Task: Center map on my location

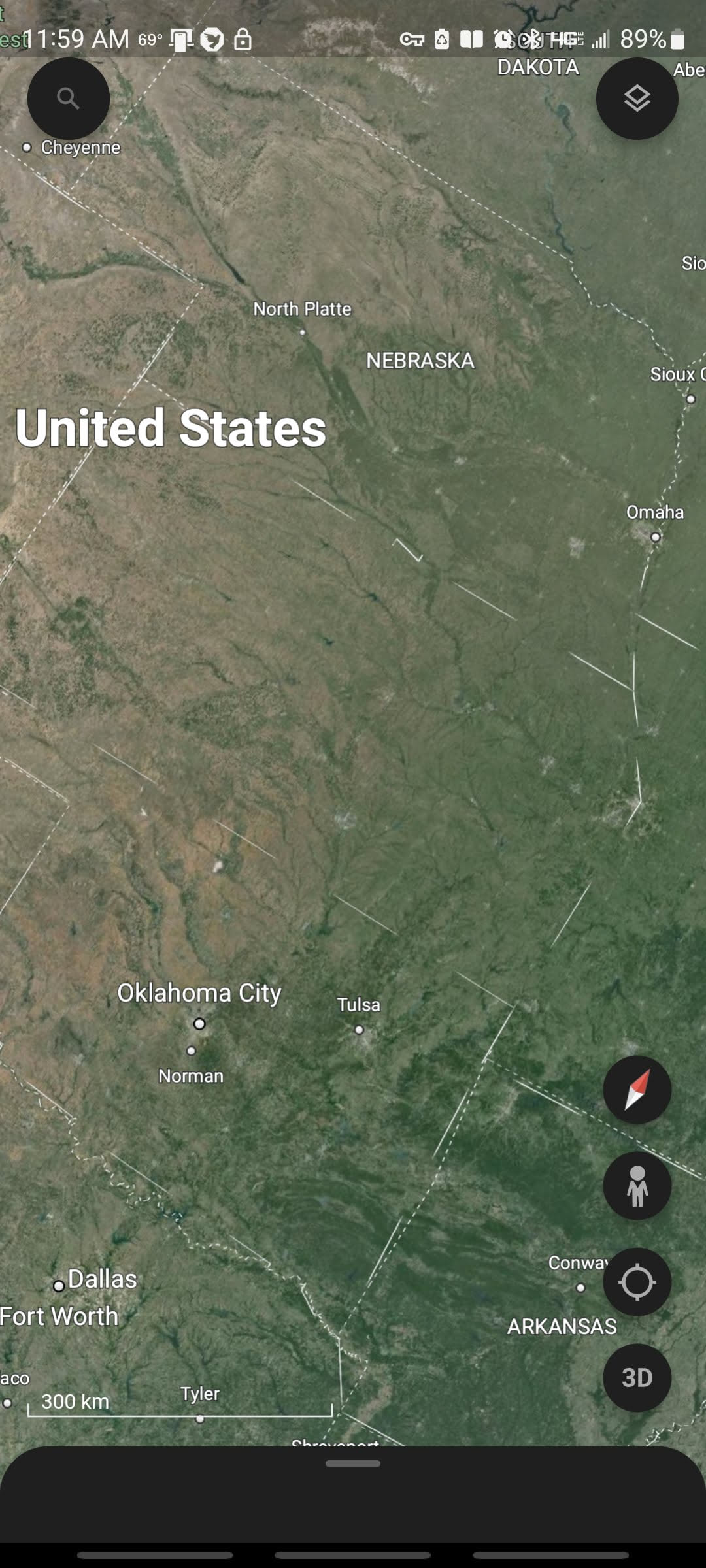Action: (x=637, y=1282)
